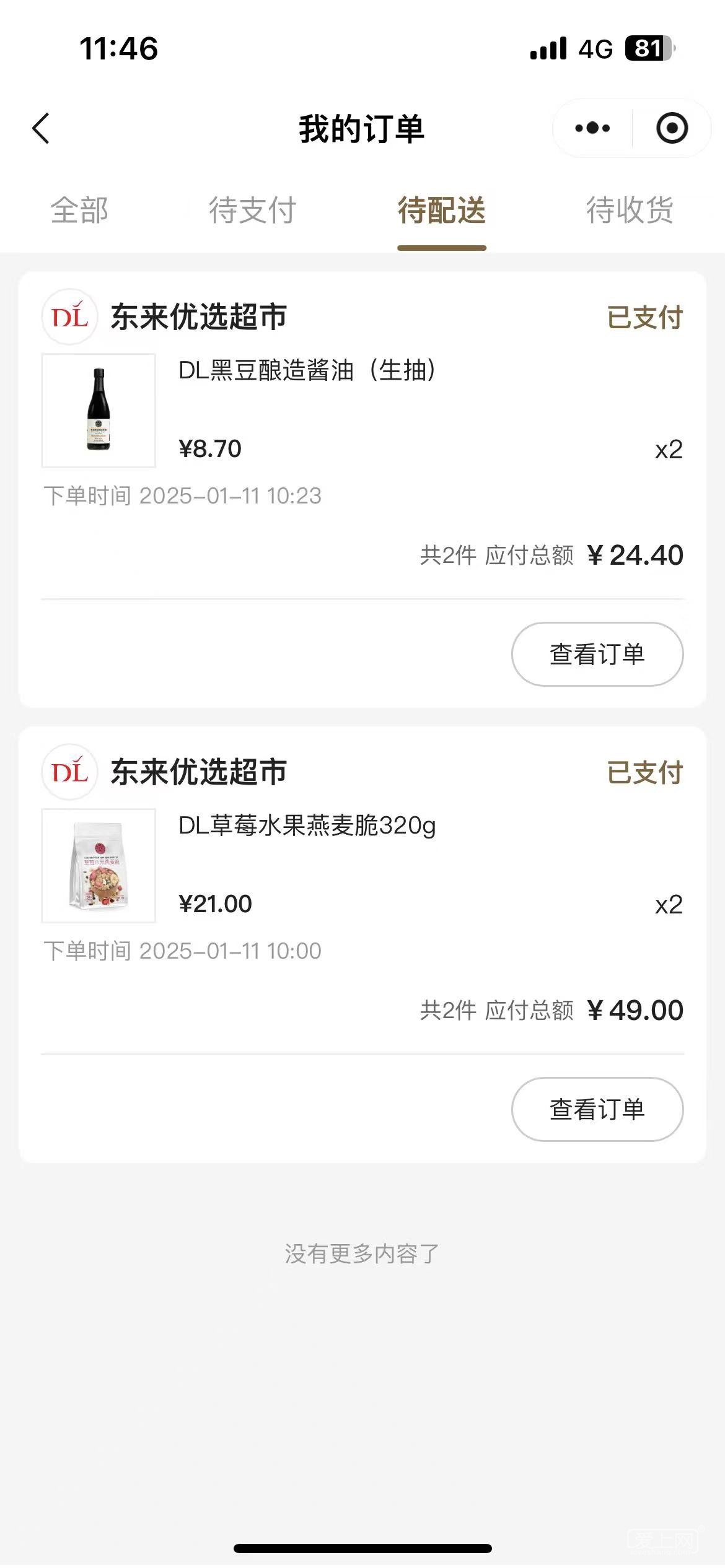The width and height of the screenshot is (725, 1568).
Task: Open the mini program more options menu
Action: (x=592, y=128)
